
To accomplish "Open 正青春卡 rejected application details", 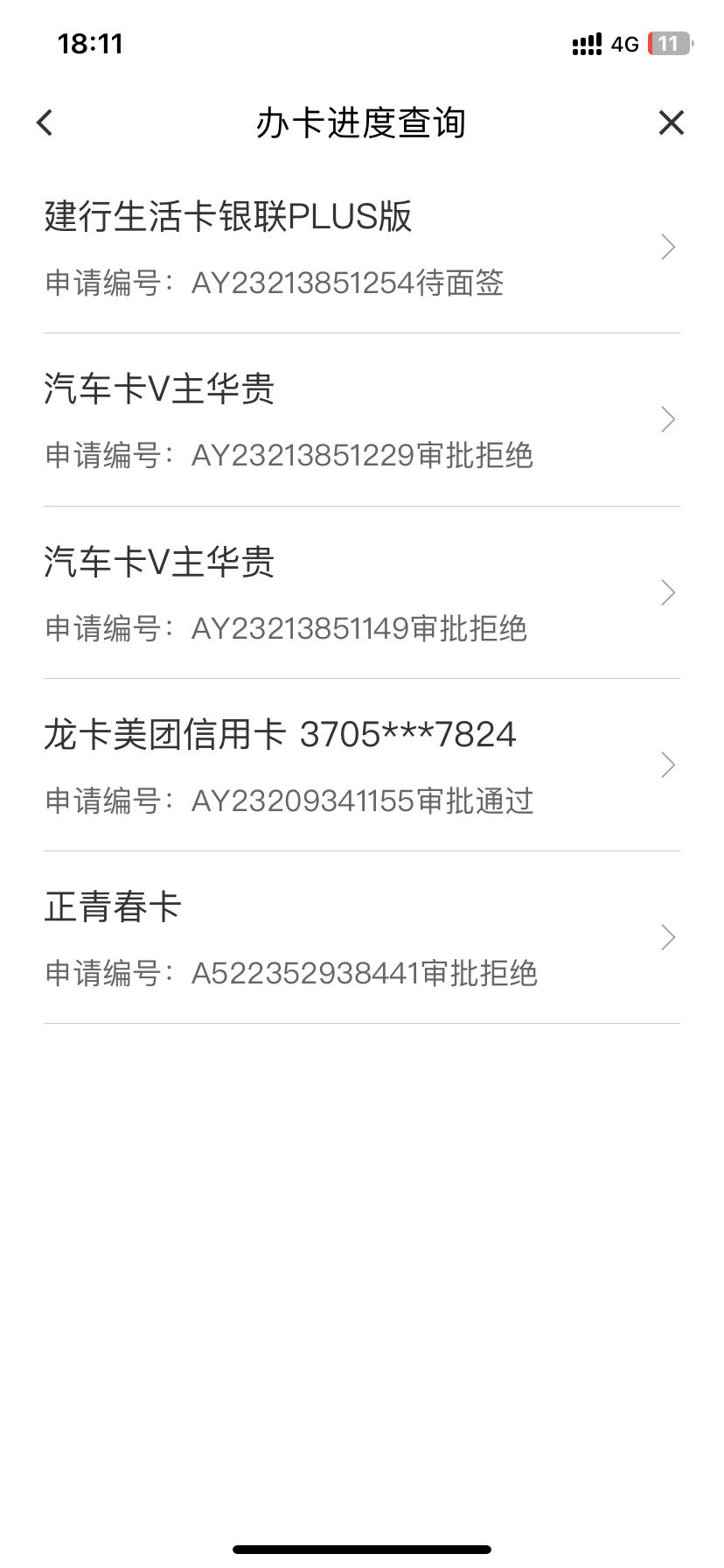I will [x=362, y=937].
